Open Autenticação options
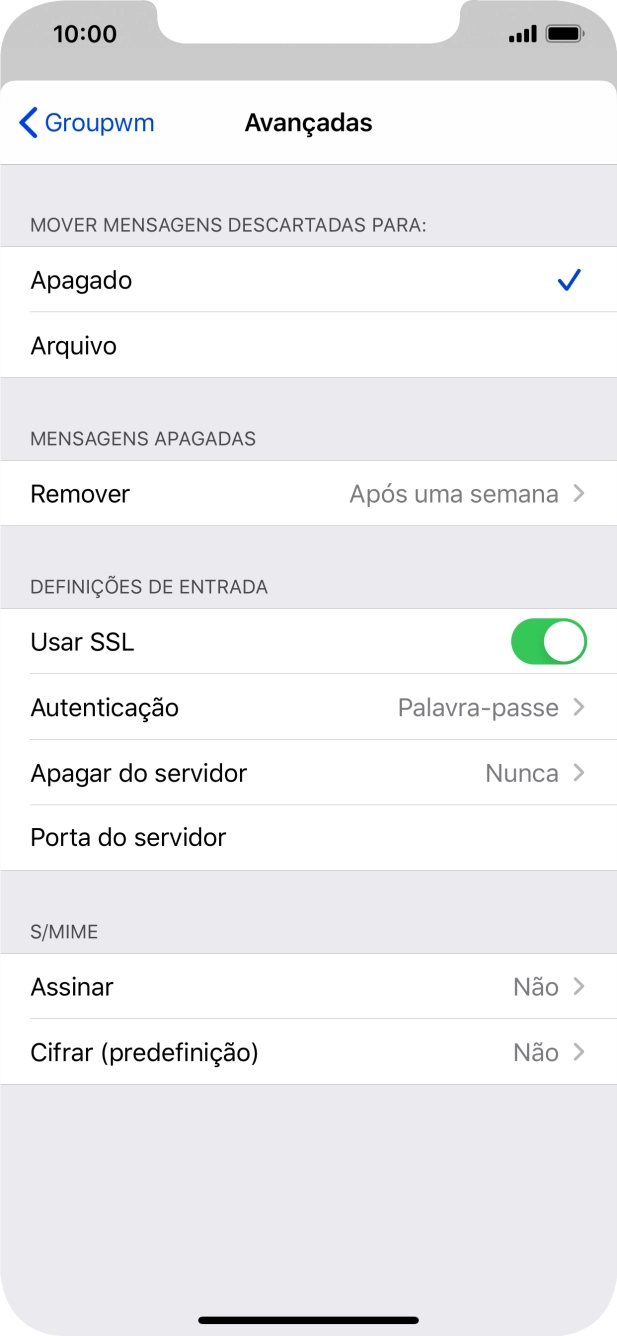617x1336 pixels. click(308, 708)
